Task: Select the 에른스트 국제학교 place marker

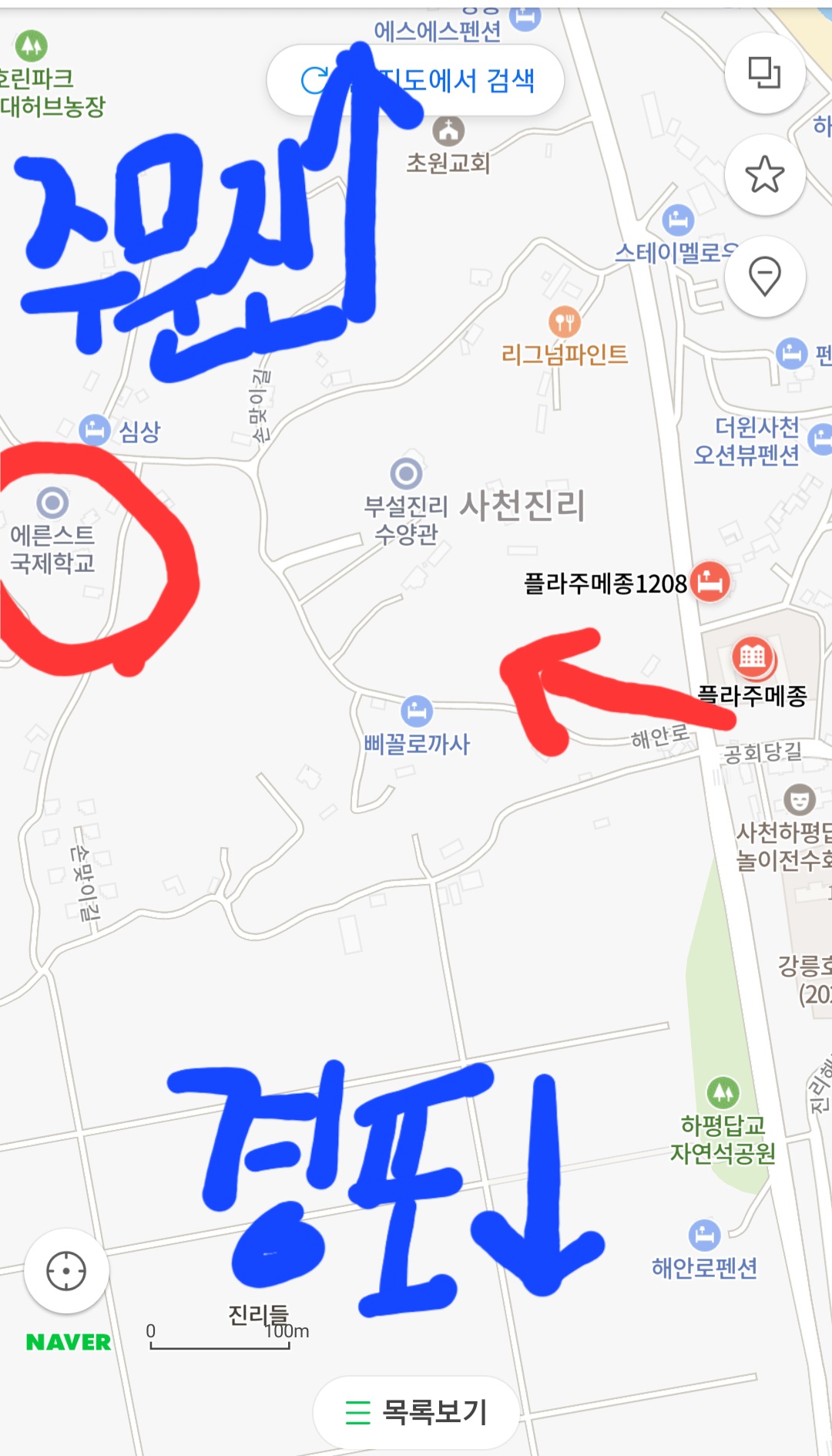Action: click(x=52, y=503)
